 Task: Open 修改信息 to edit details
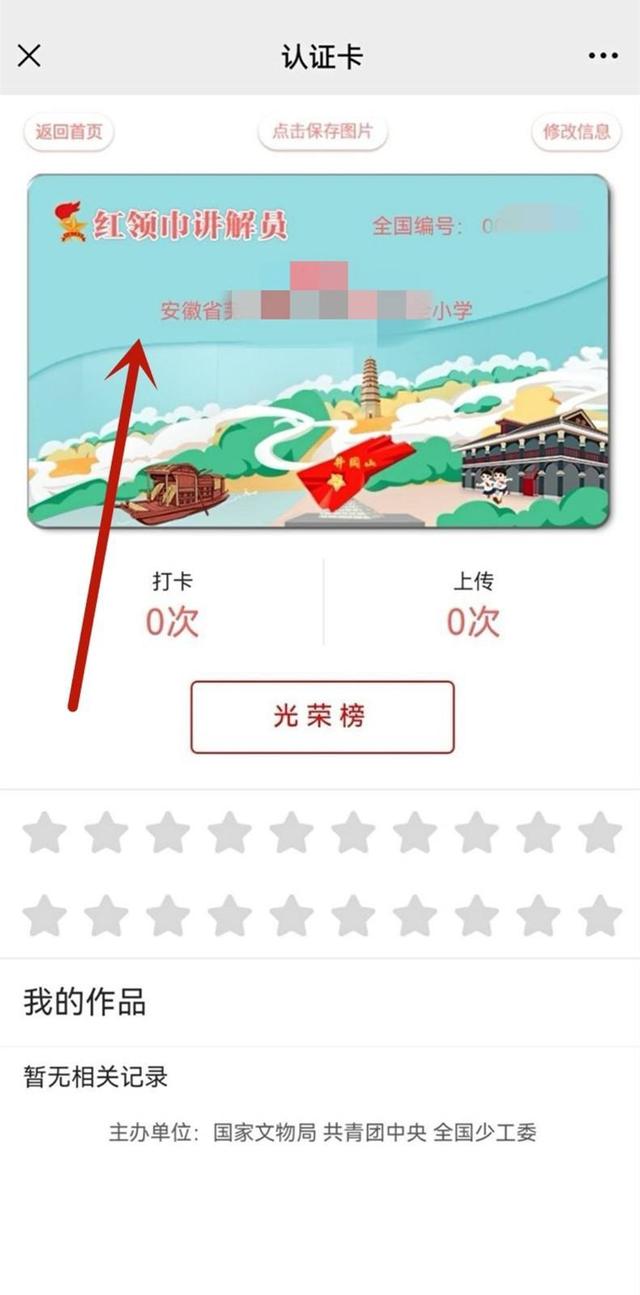(x=576, y=132)
